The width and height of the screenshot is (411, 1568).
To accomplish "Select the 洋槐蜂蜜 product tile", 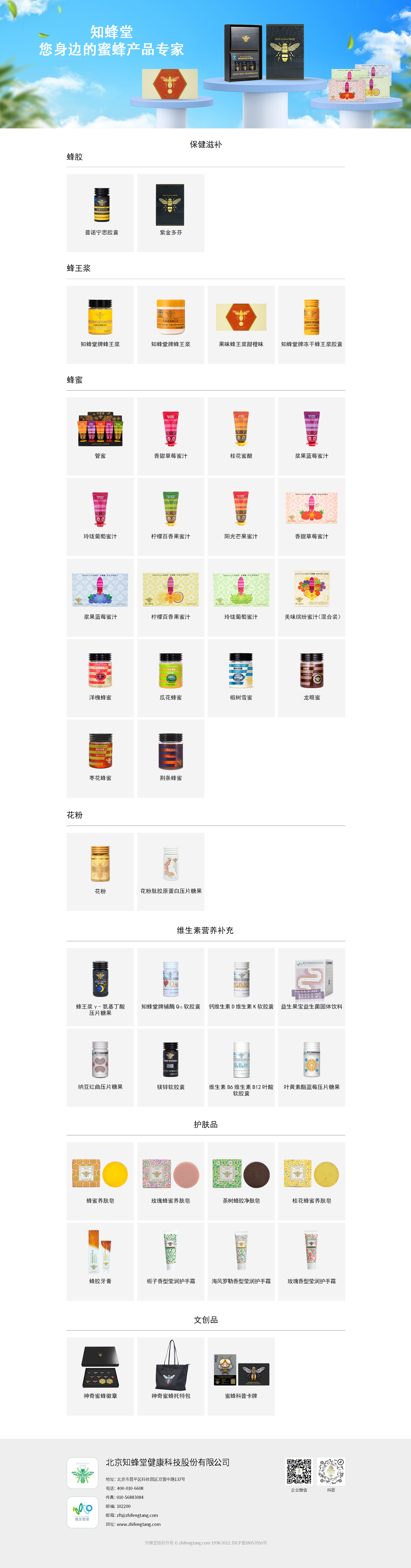I will point(100,677).
